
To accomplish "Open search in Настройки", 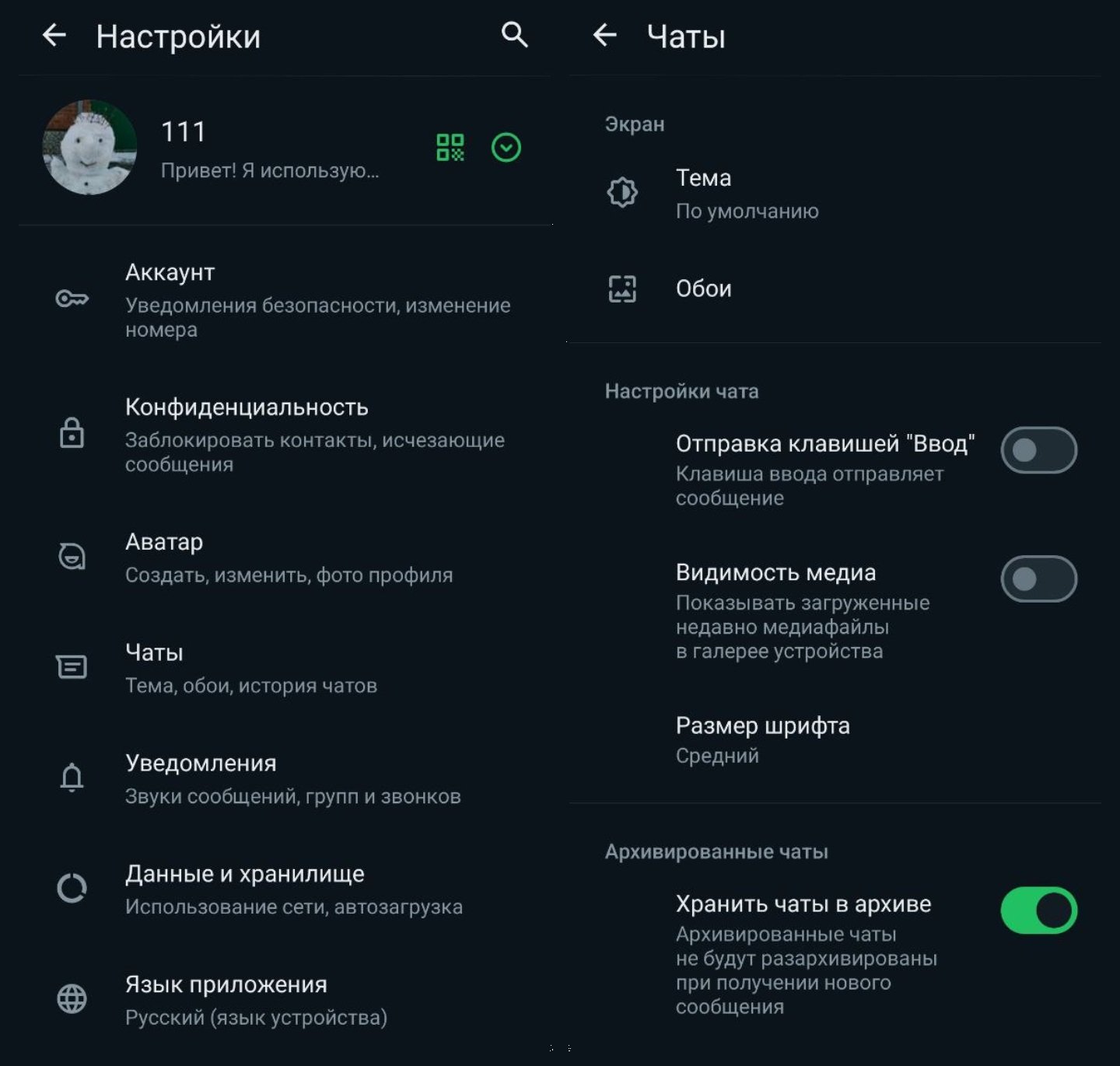I will pyautogui.click(x=514, y=35).
